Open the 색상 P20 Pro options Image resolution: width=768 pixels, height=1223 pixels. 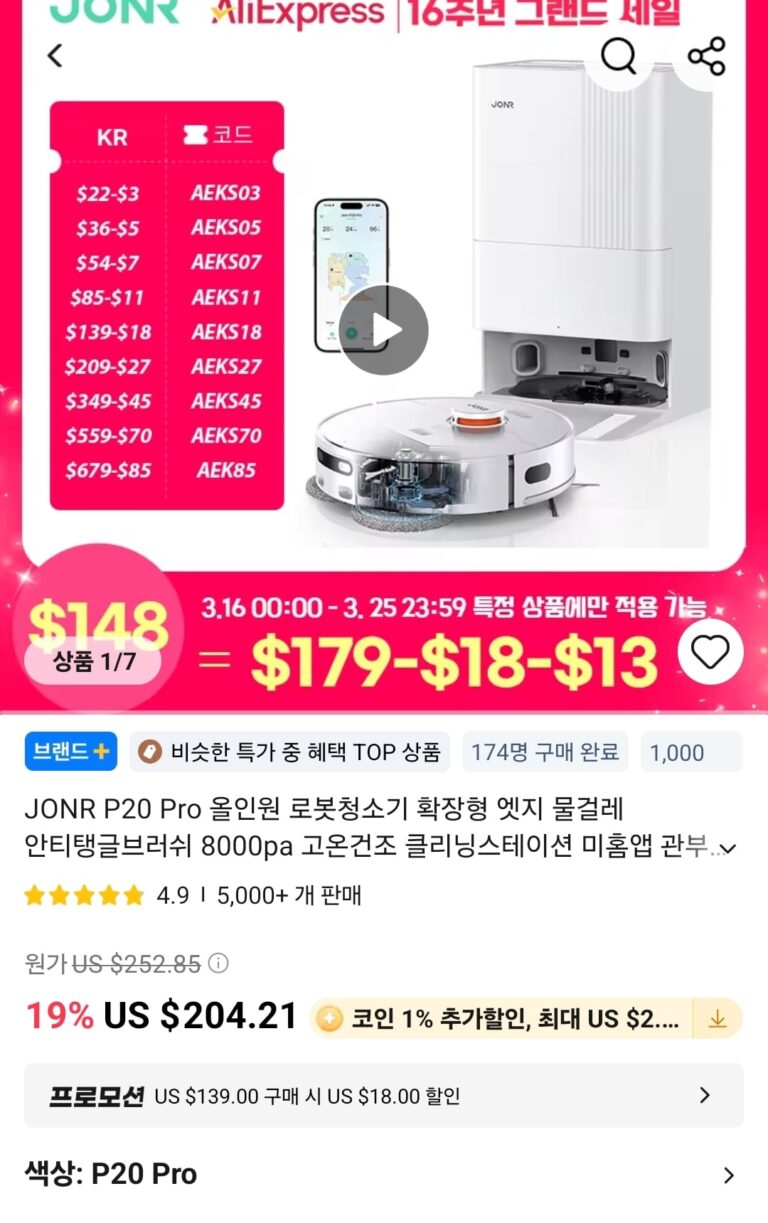coord(383,1174)
